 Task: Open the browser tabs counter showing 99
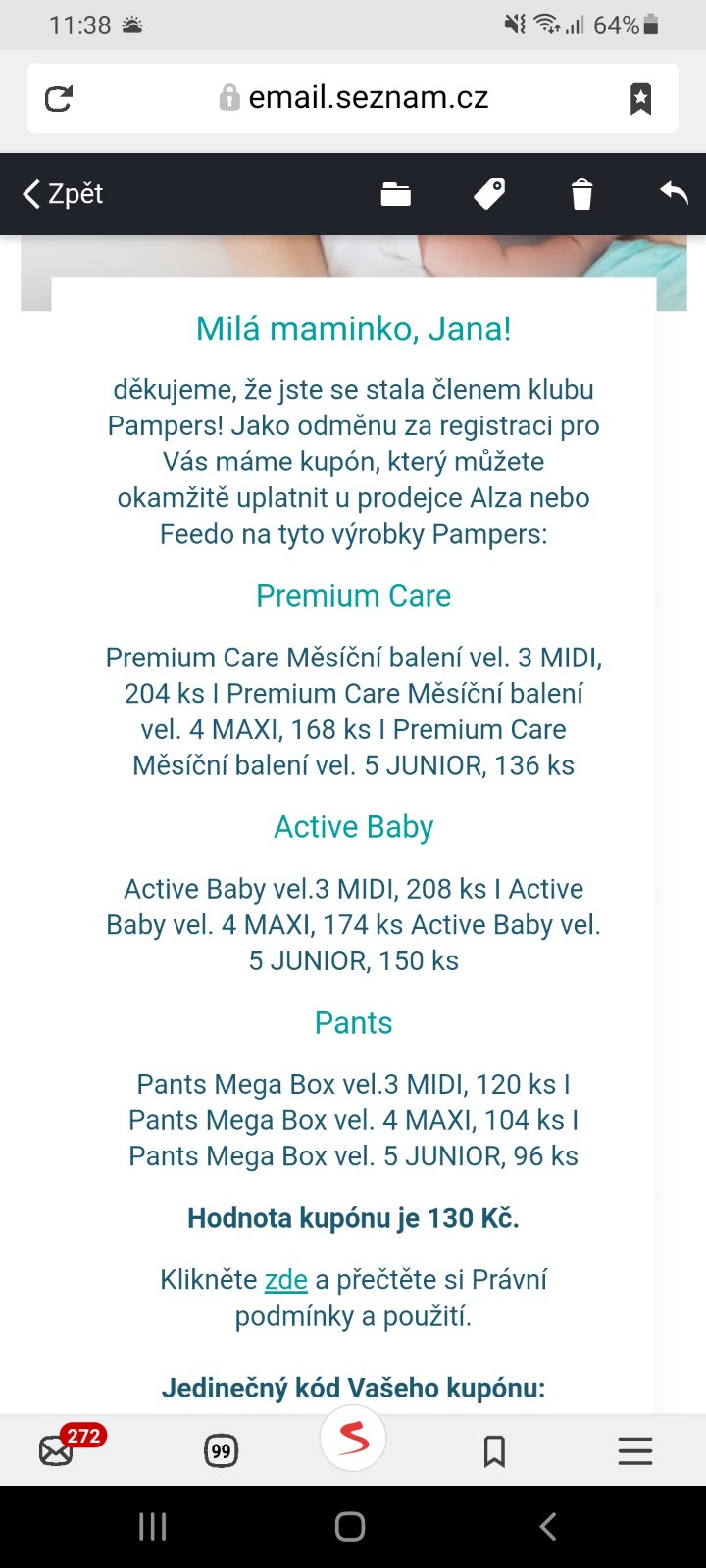221,1450
